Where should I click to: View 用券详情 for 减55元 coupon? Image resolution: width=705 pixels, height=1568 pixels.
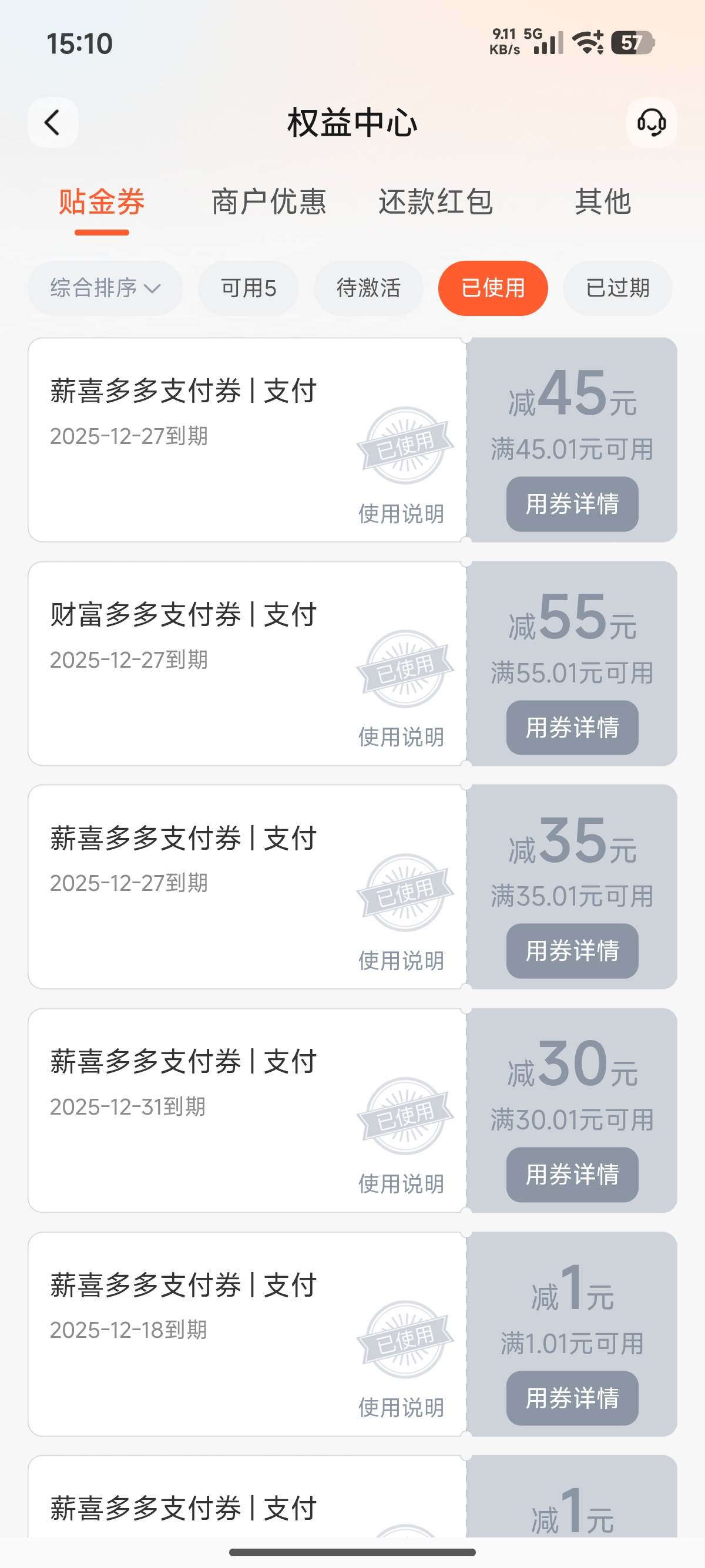point(572,728)
